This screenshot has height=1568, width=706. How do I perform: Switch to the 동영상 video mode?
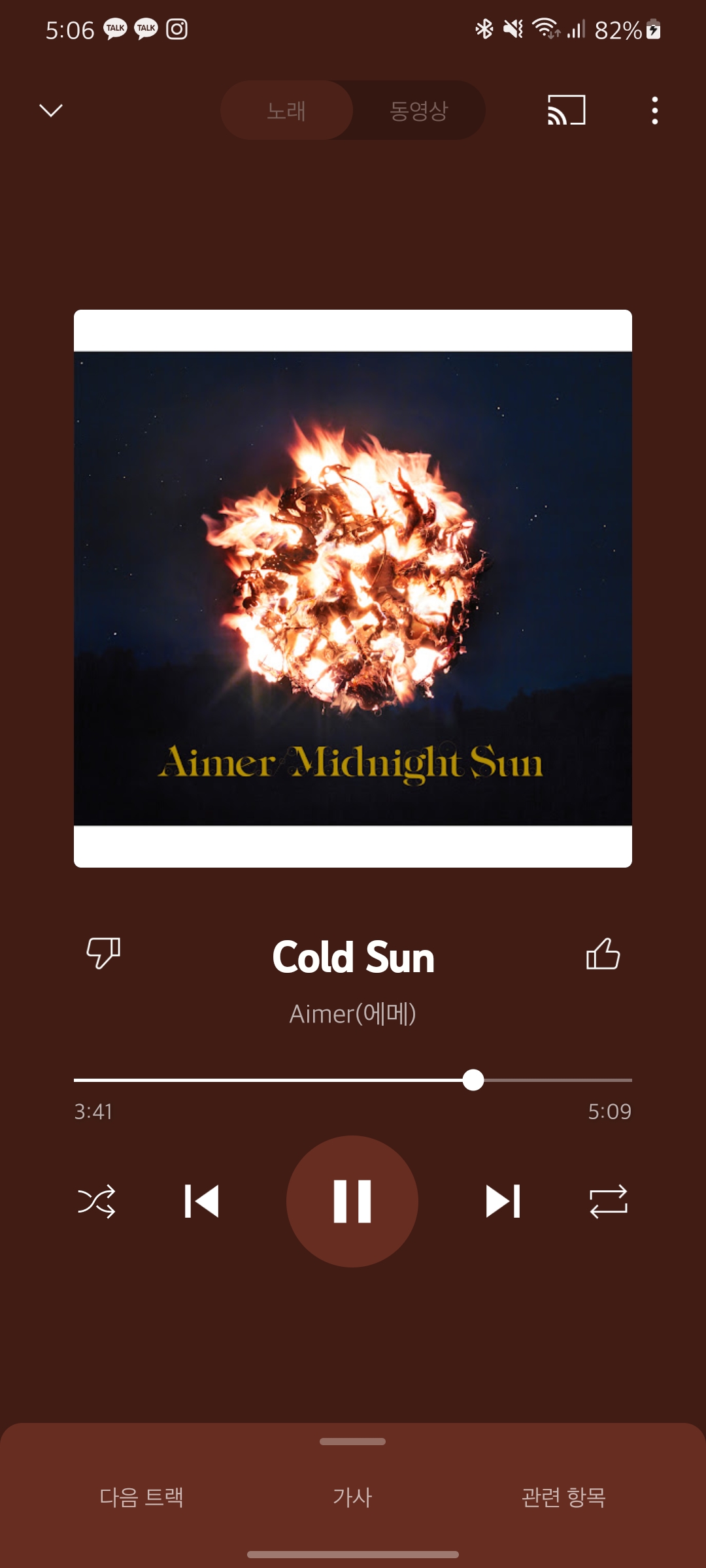point(419,110)
